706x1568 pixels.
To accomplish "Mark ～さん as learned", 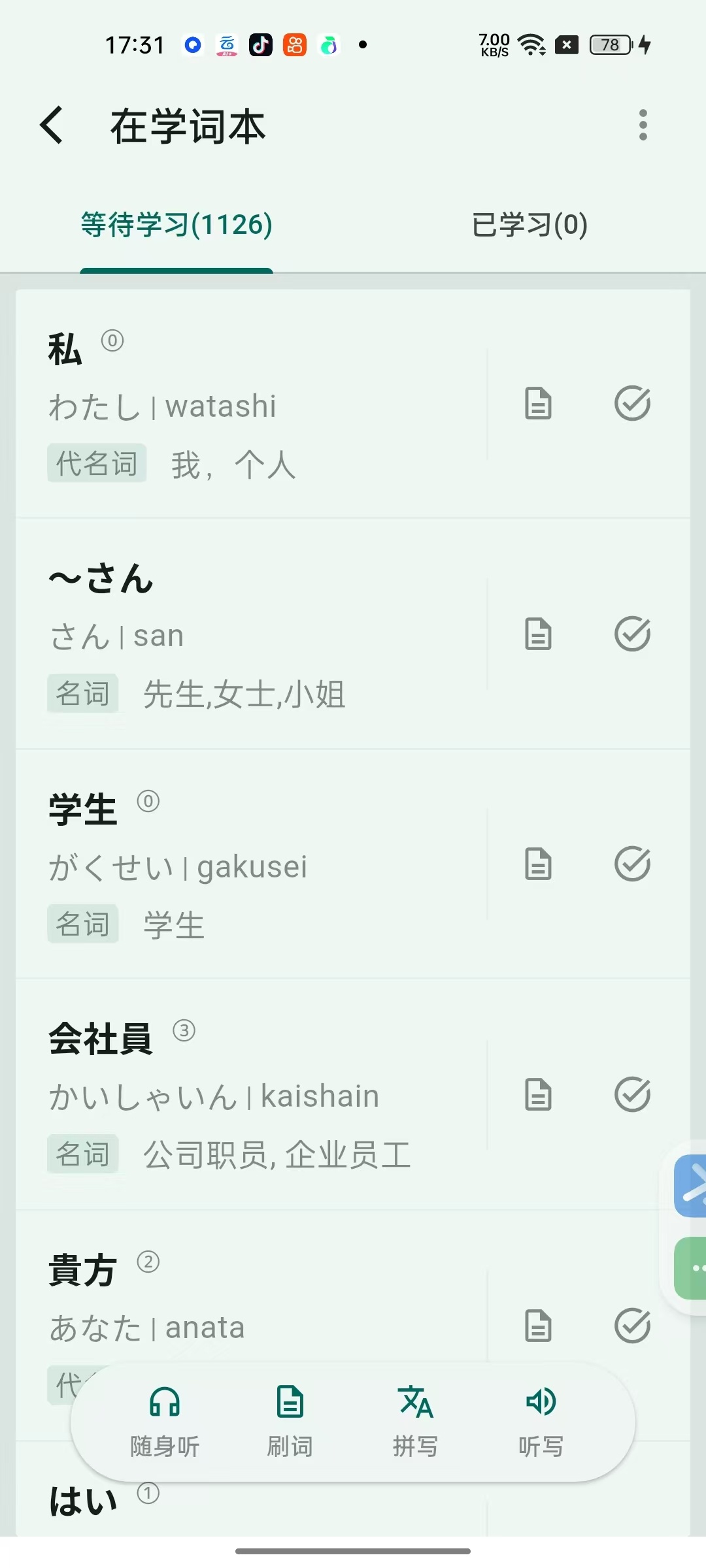I will coord(632,634).
